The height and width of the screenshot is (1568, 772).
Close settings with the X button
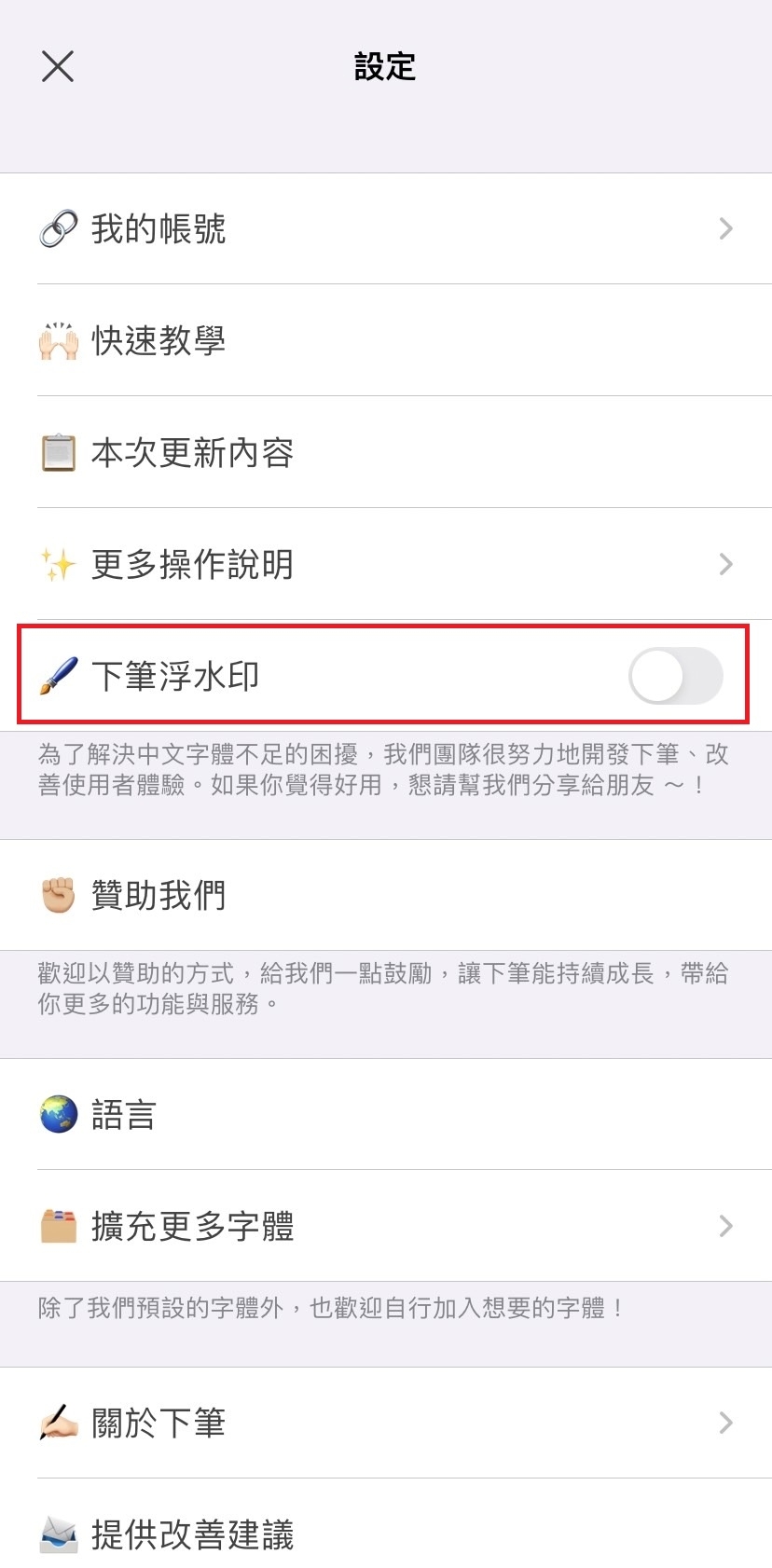pos(57,66)
